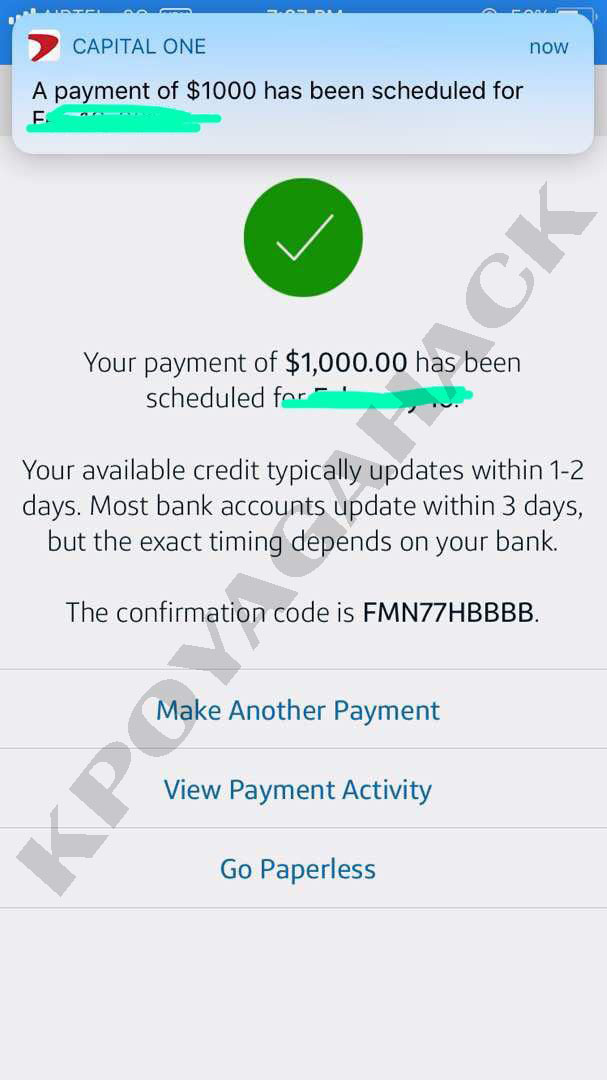
Task: Select Go Paperless
Action: coord(298,869)
